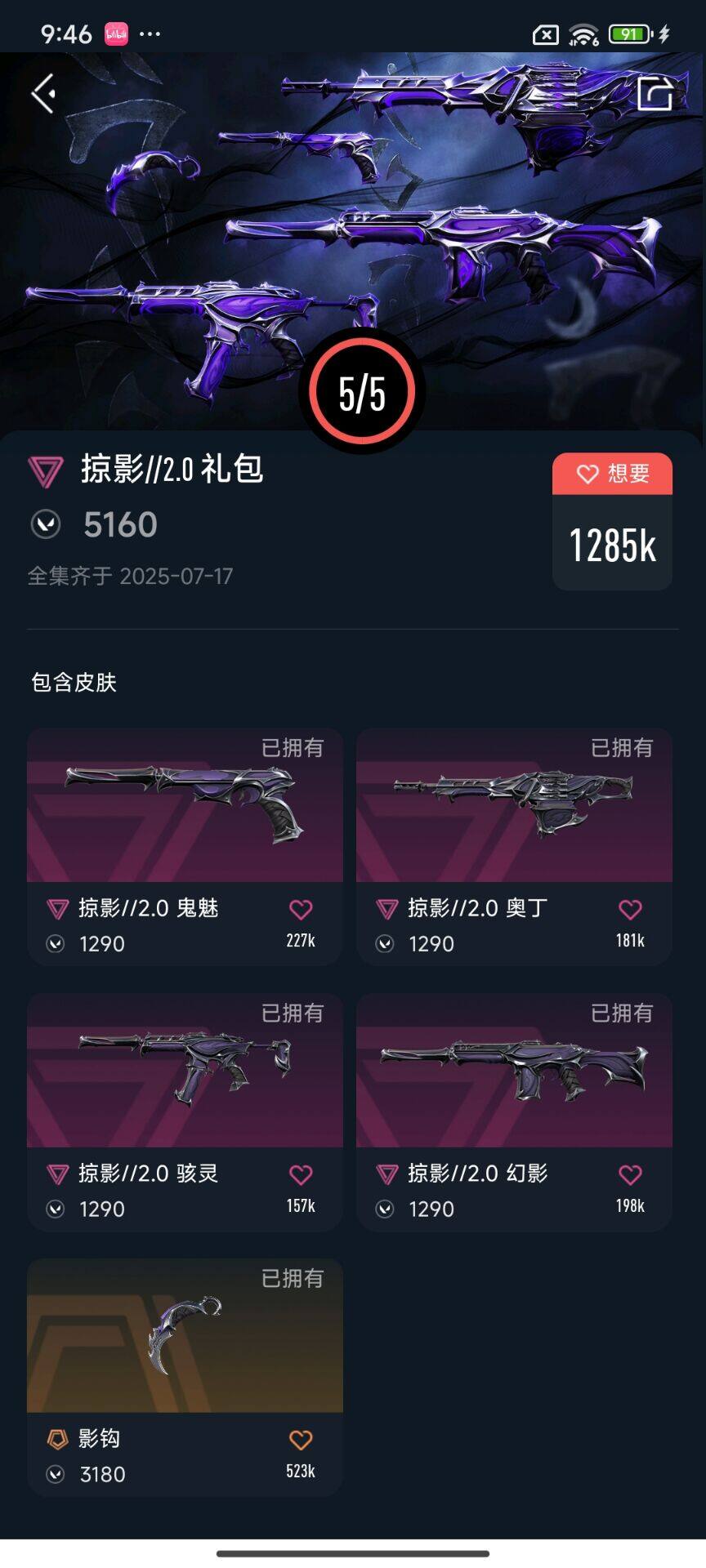
Task: Favorite the 掠影//2.0 幻影 skin heart
Action: click(x=632, y=1174)
